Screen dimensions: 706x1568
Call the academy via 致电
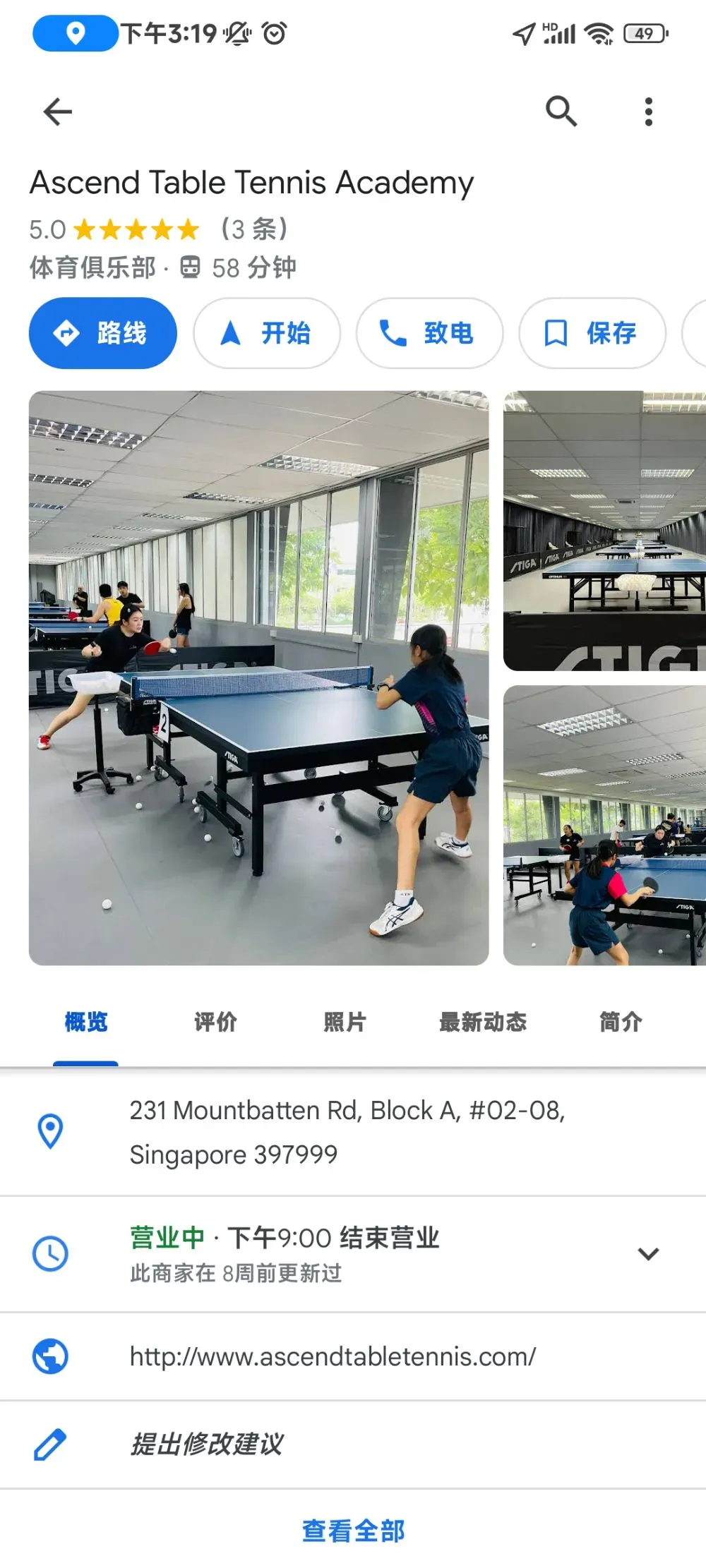click(429, 333)
